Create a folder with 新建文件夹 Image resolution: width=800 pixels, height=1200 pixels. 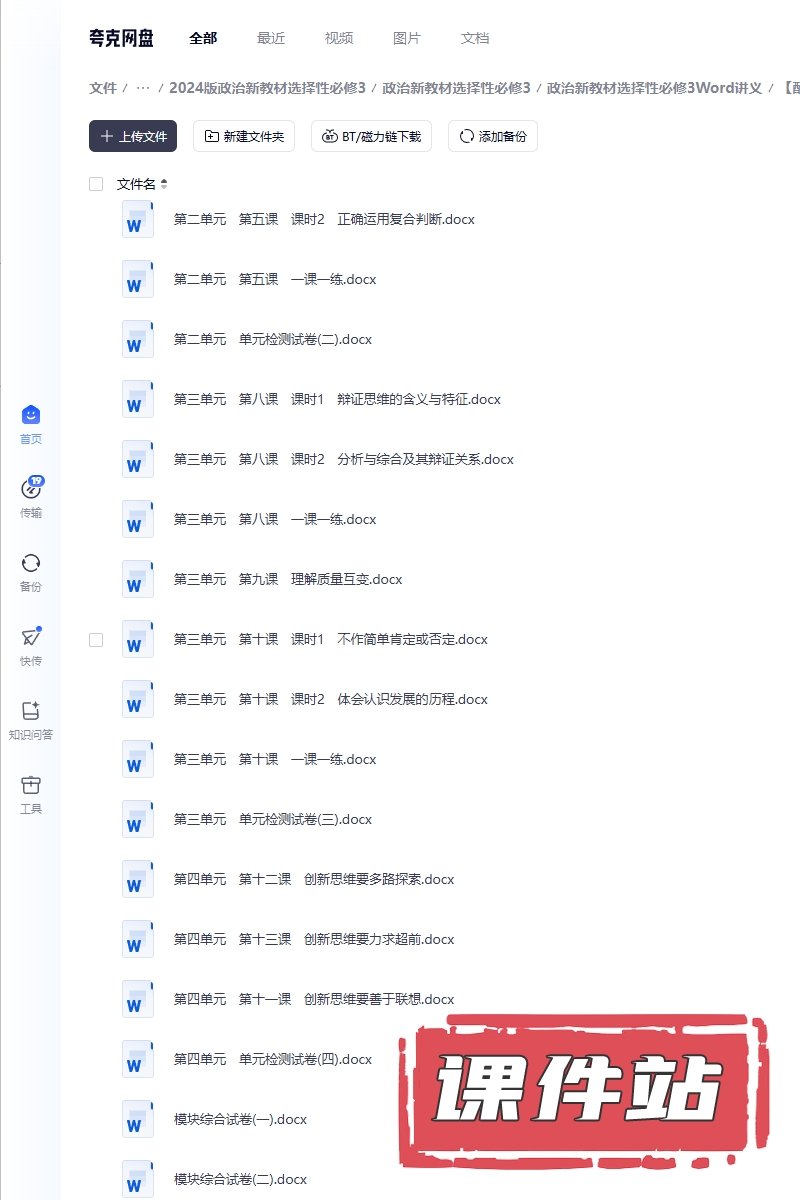244,136
